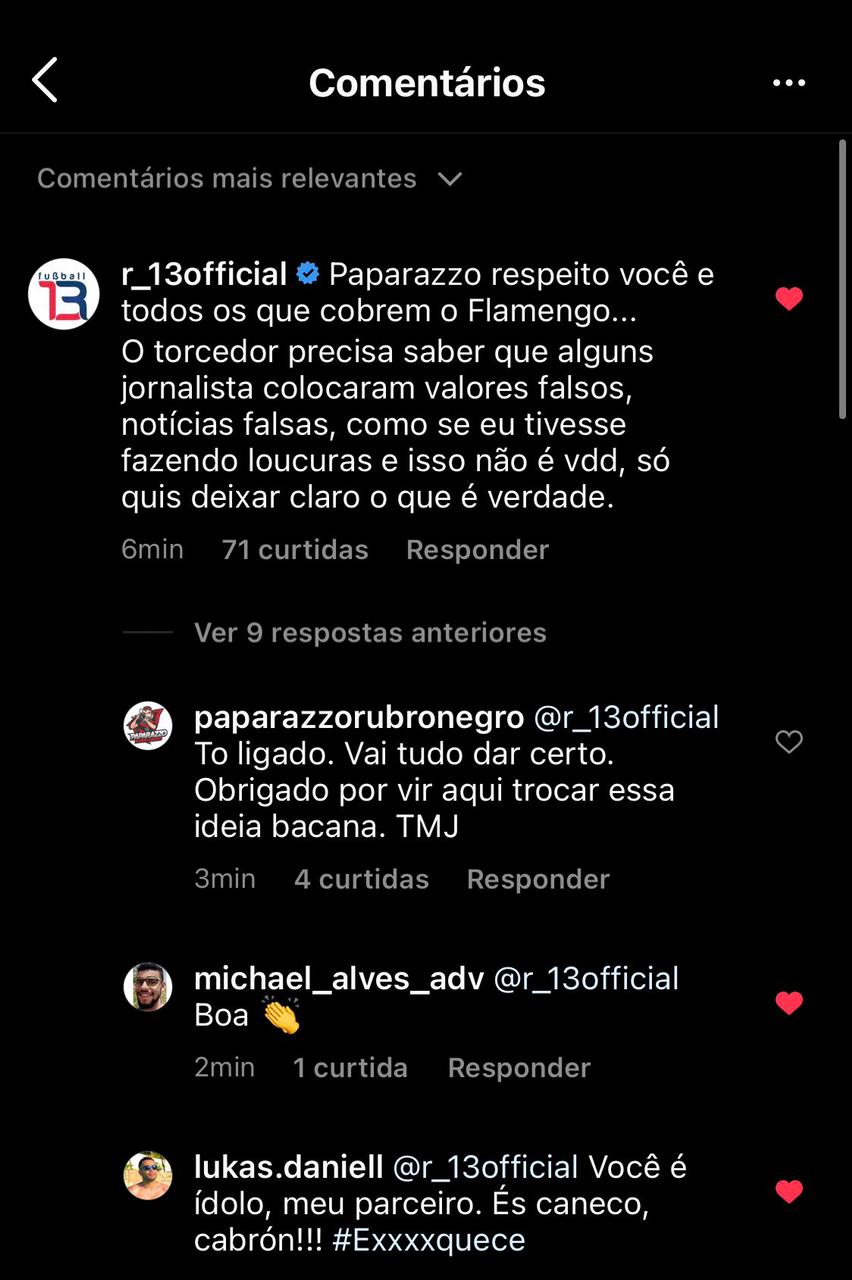This screenshot has height=1280, width=852.
Task: Unlike r_13official's pinned comment
Action: click(x=789, y=297)
